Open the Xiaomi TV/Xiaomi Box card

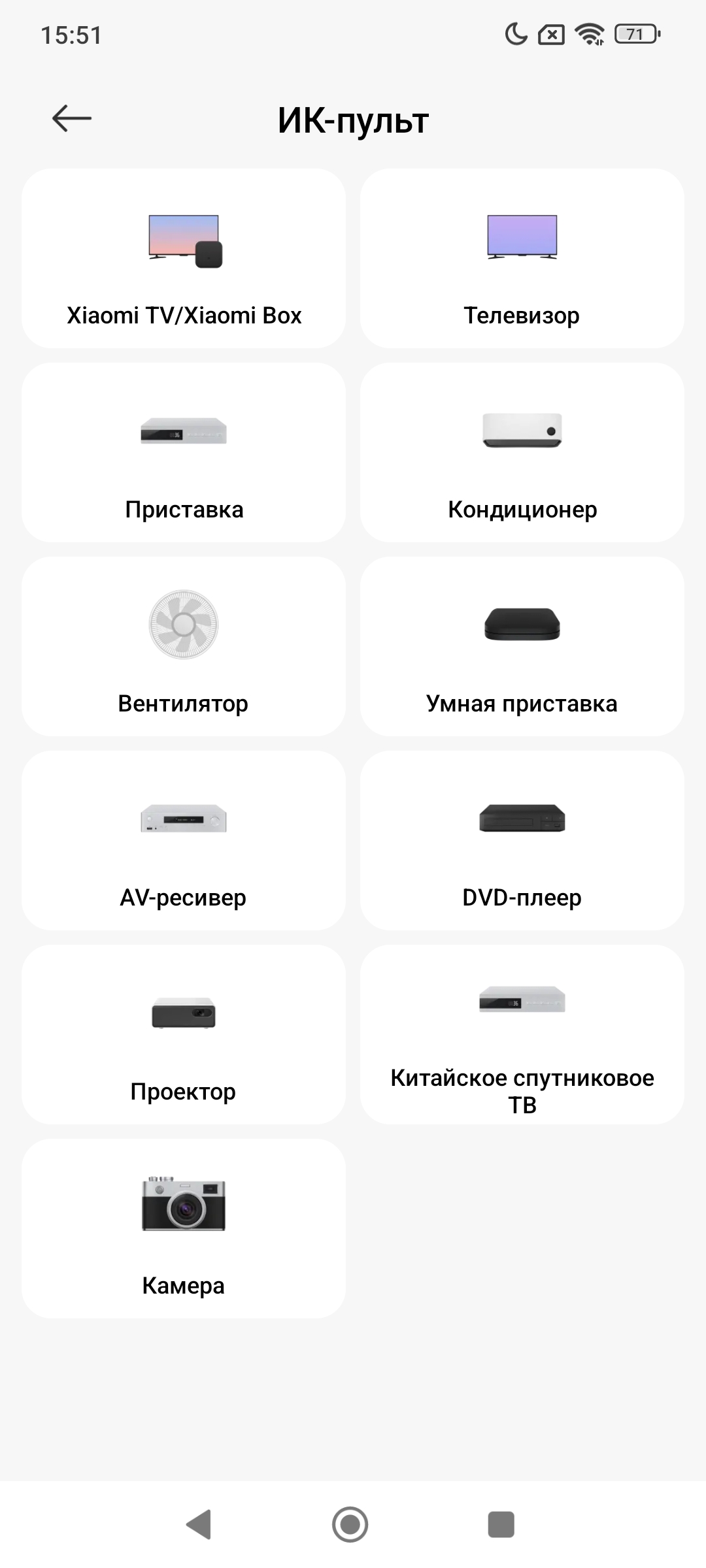184,259
